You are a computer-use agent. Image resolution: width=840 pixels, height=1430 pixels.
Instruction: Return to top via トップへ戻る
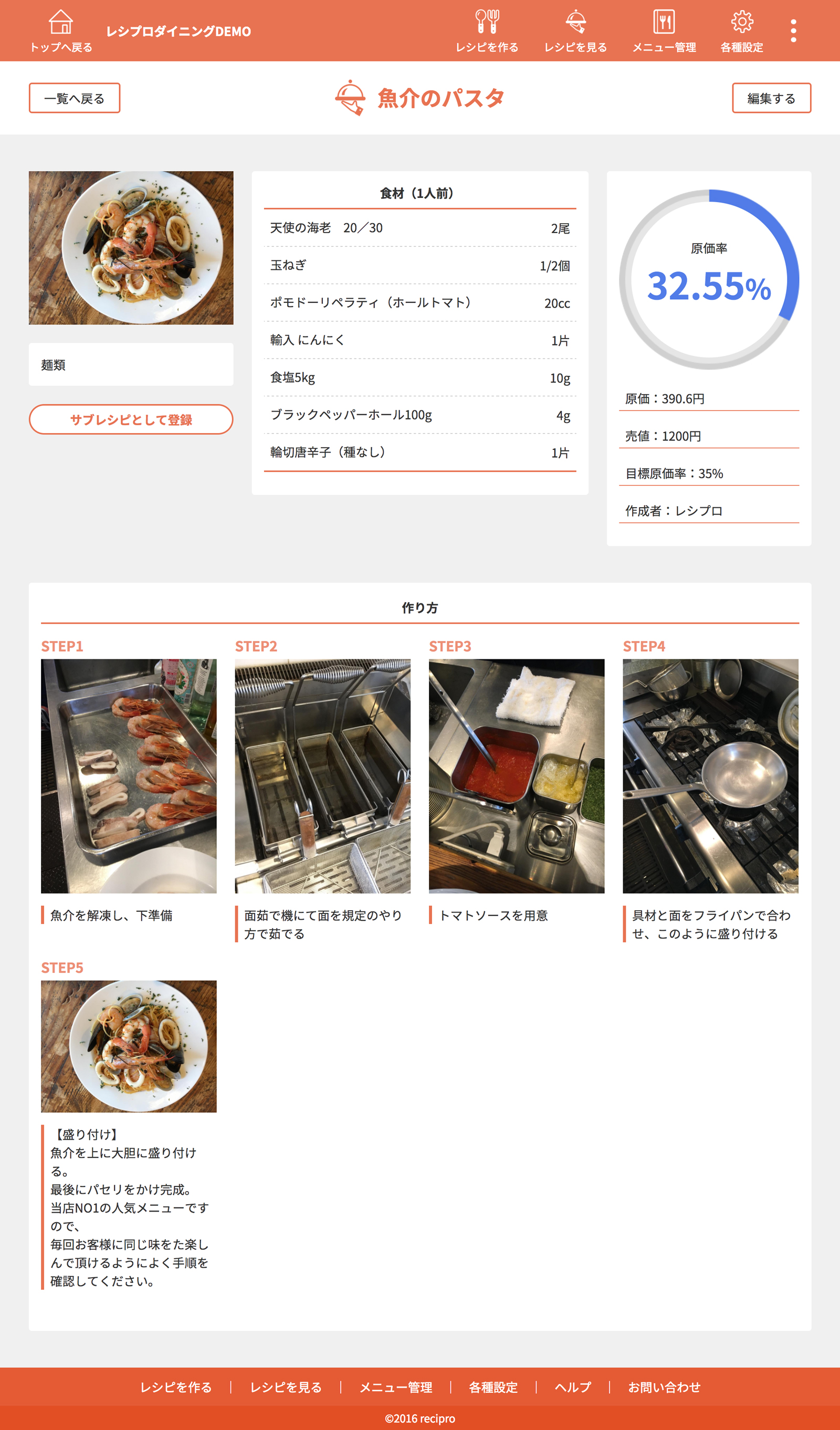[x=61, y=31]
